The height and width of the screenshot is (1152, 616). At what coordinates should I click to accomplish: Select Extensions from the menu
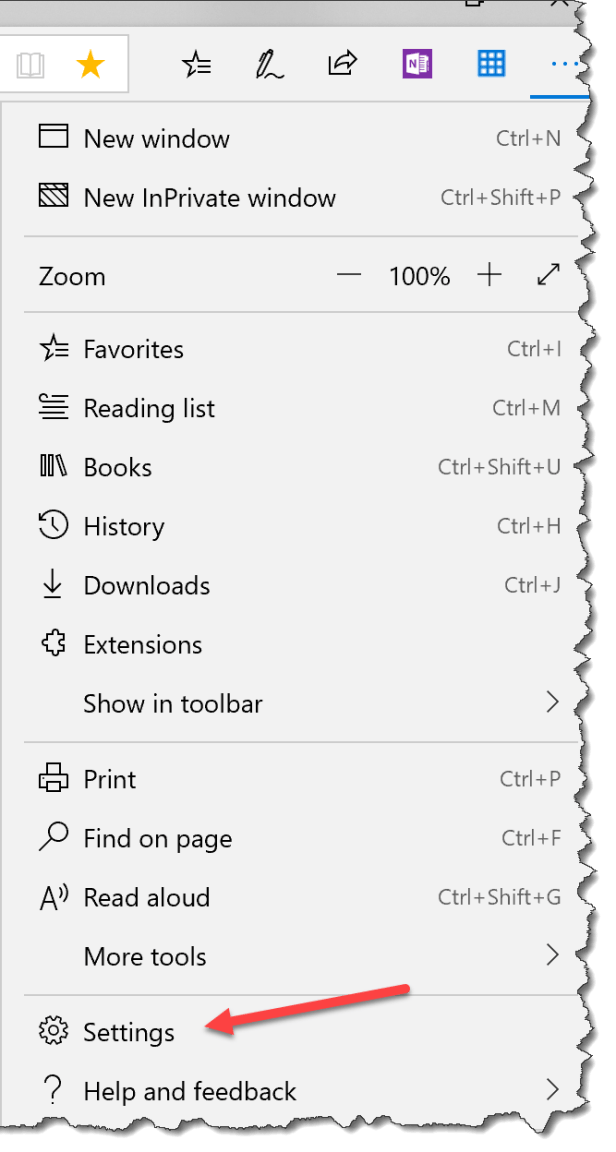tap(142, 644)
